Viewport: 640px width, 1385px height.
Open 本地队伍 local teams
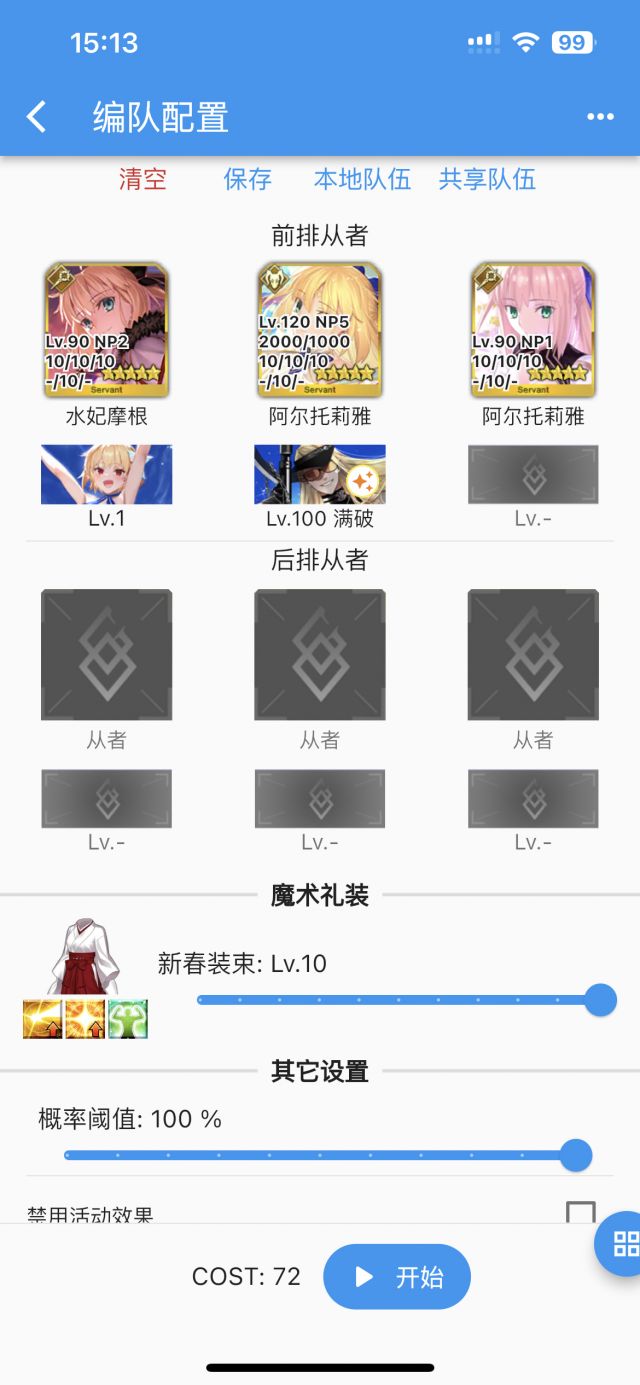point(362,179)
